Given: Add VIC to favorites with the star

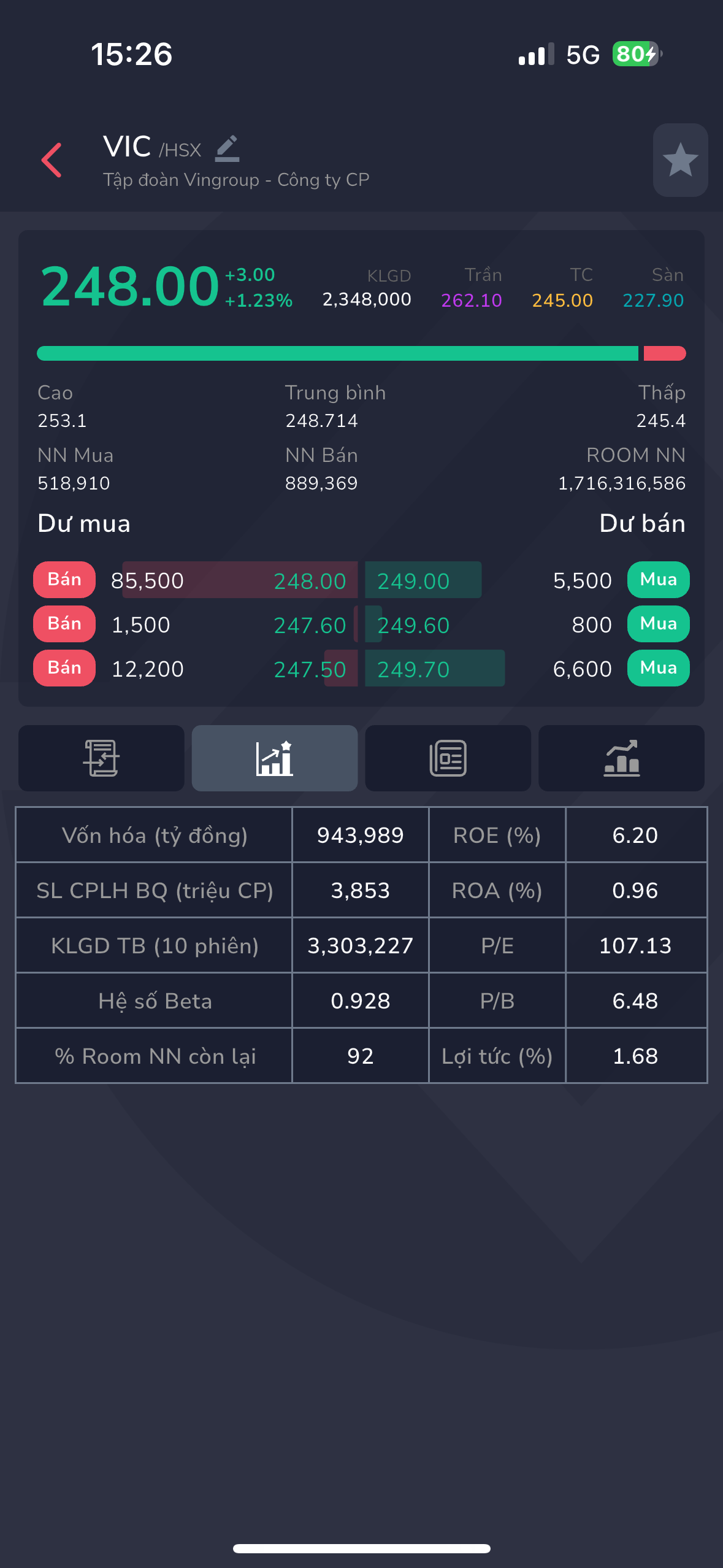Looking at the screenshot, I should 680,160.
